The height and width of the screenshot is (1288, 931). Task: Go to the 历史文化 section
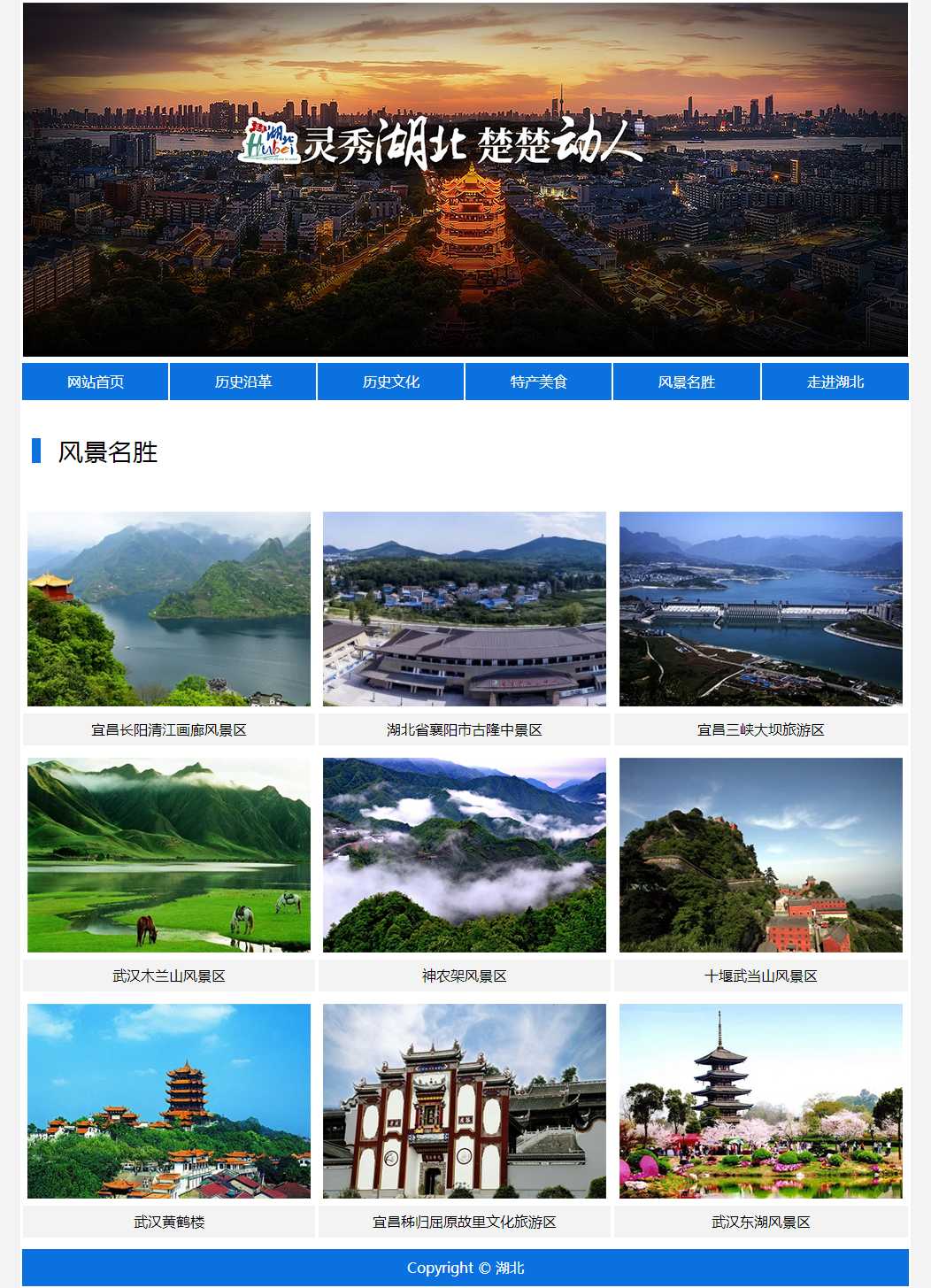(391, 382)
